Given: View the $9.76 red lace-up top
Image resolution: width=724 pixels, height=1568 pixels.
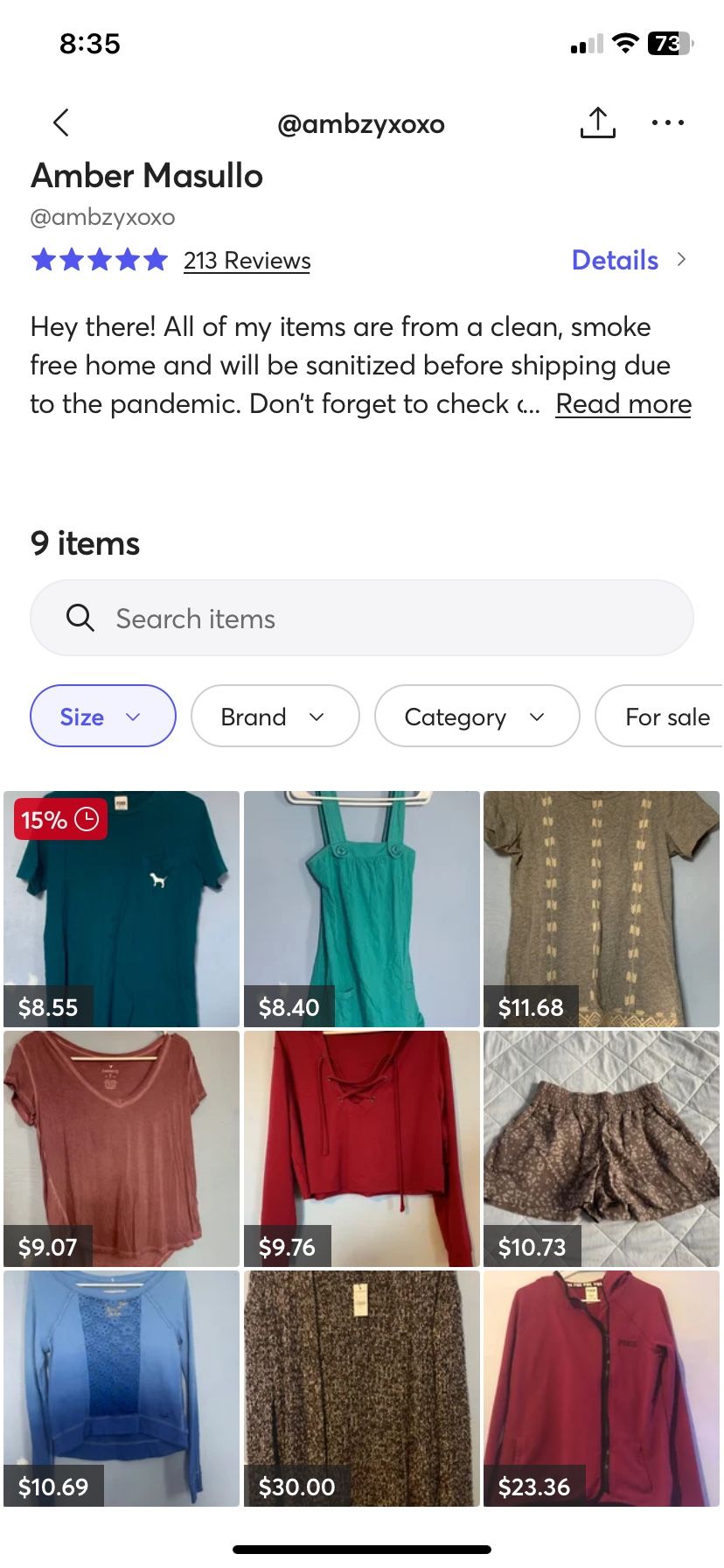Looking at the screenshot, I should 361,1148.
